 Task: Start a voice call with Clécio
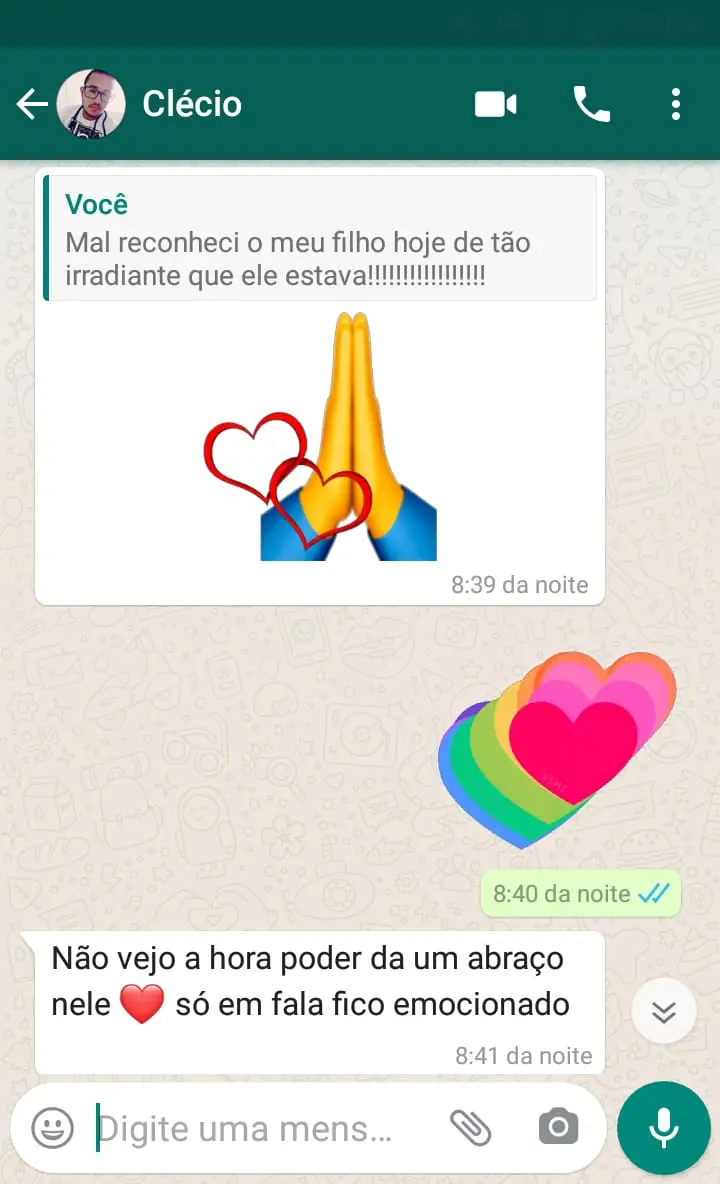tap(592, 103)
